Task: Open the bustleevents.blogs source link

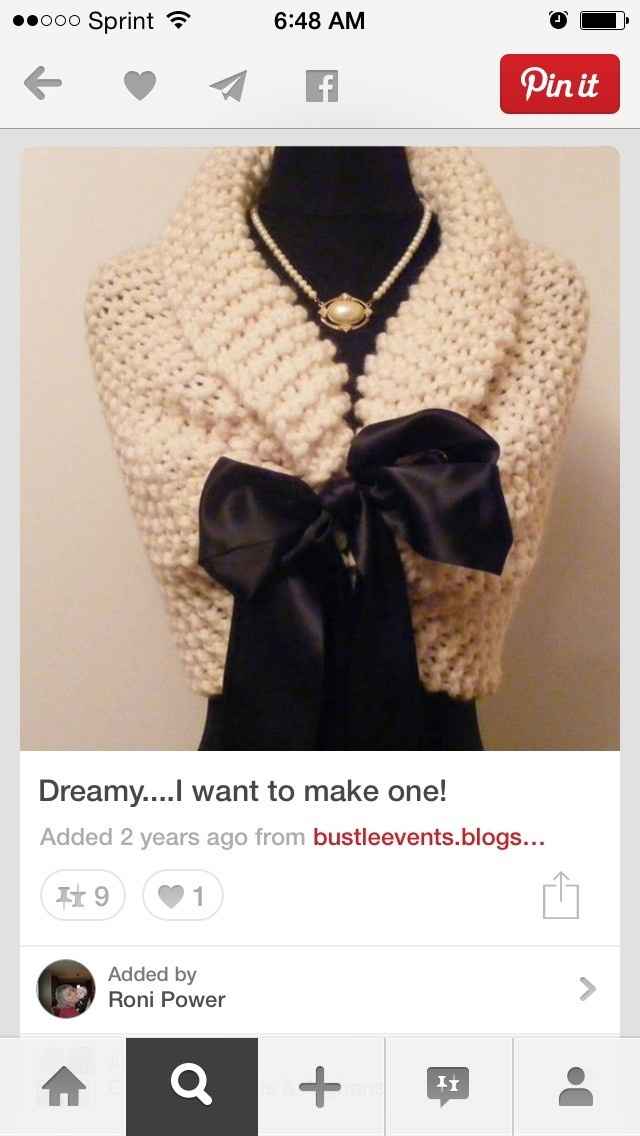Action: click(x=428, y=837)
